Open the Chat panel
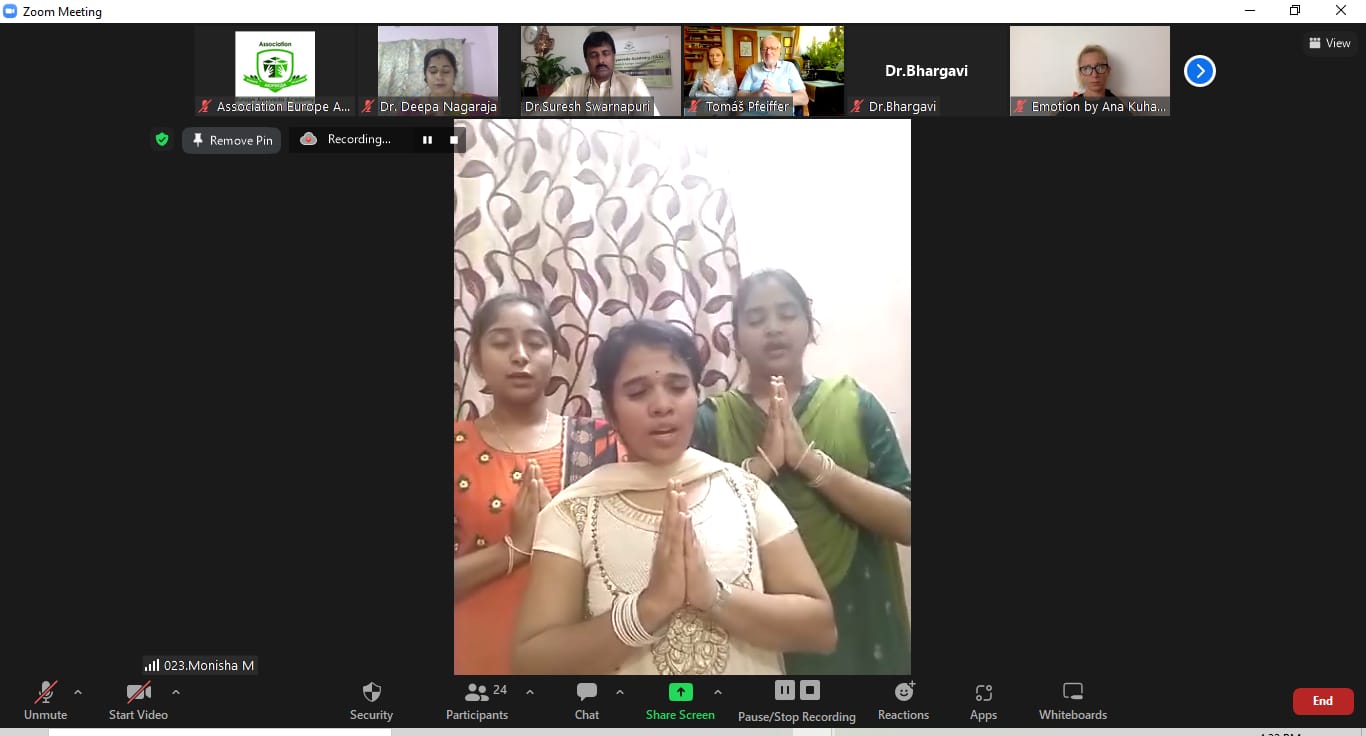 pyautogui.click(x=587, y=700)
